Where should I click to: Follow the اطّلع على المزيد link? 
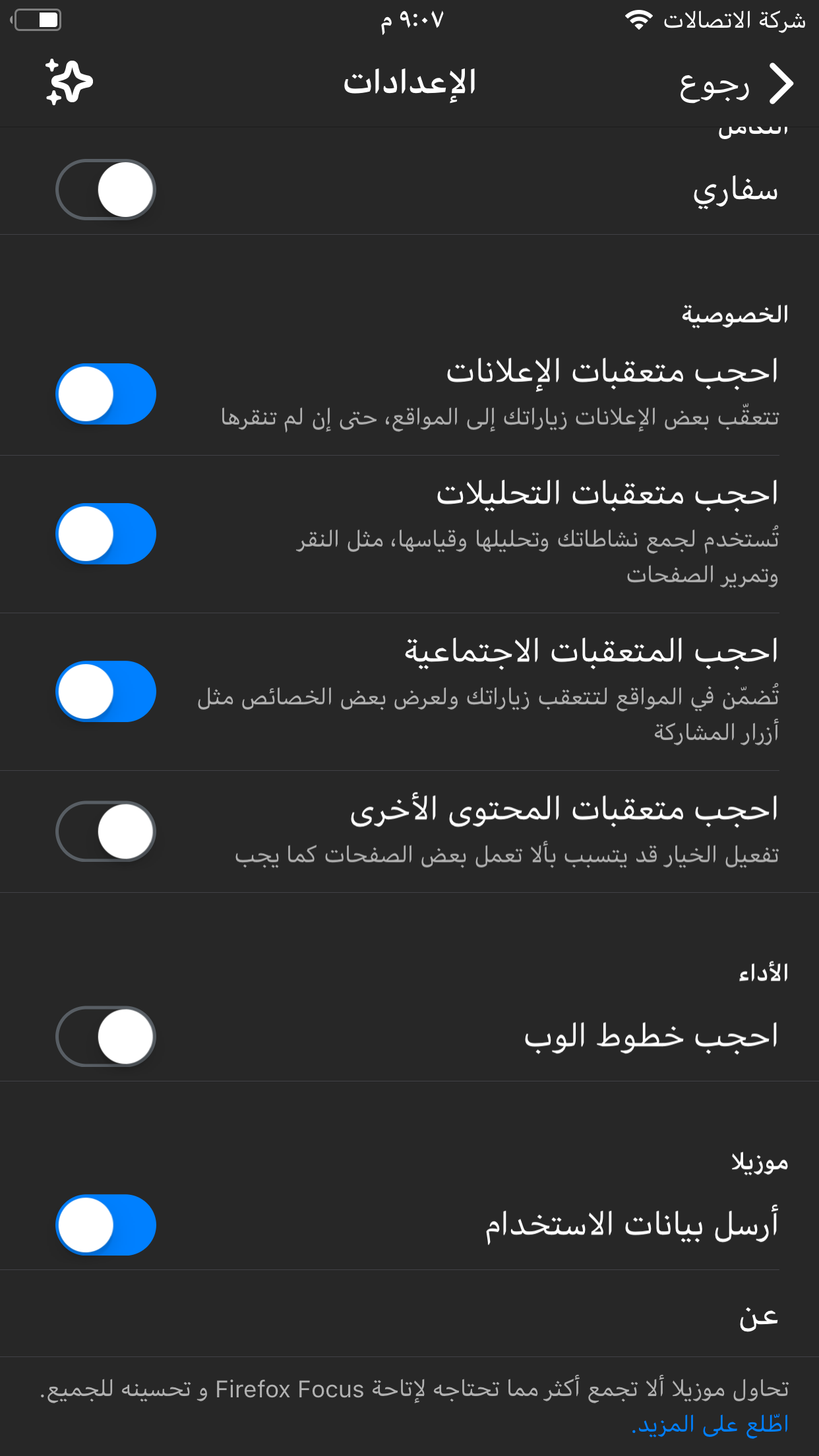click(710, 1424)
